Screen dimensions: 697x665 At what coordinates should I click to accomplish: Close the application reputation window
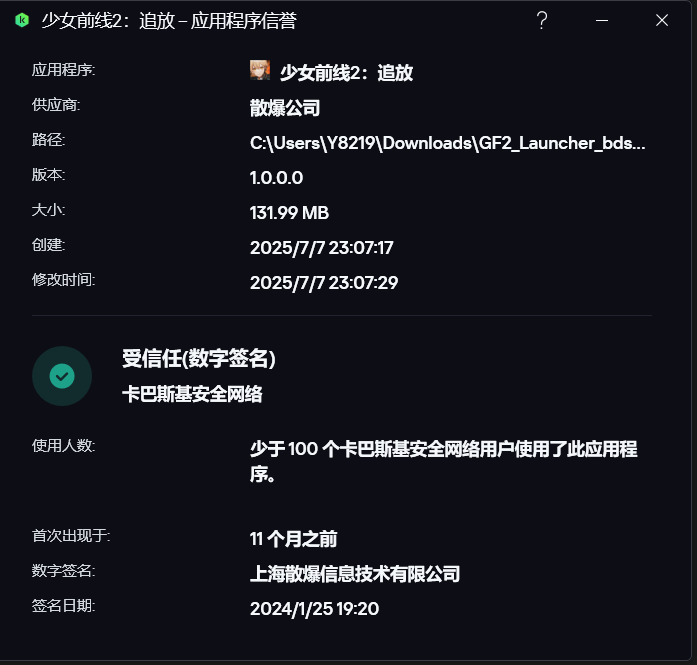[662, 20]
